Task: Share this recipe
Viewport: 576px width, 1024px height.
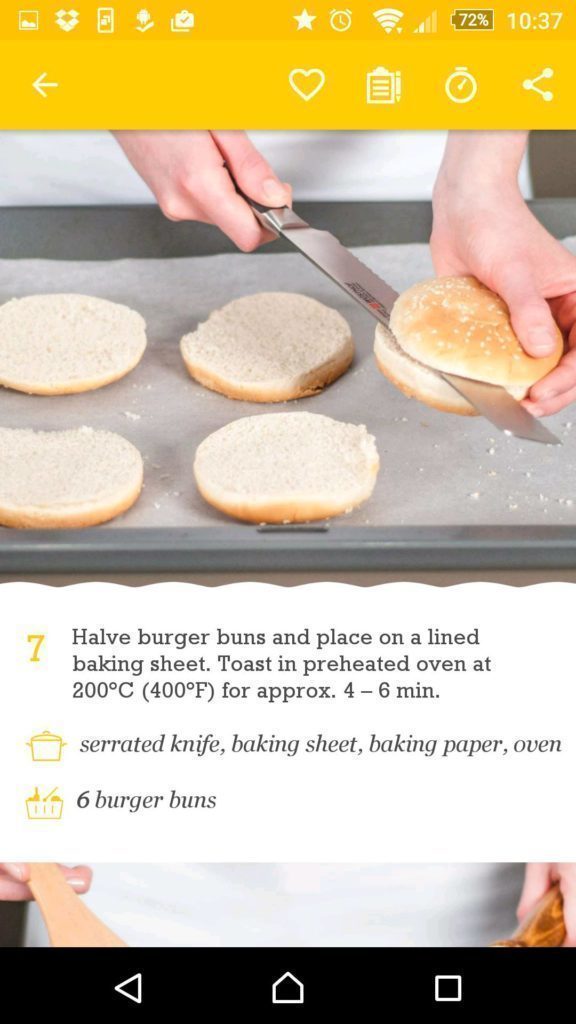Action: tap(538, 85)
